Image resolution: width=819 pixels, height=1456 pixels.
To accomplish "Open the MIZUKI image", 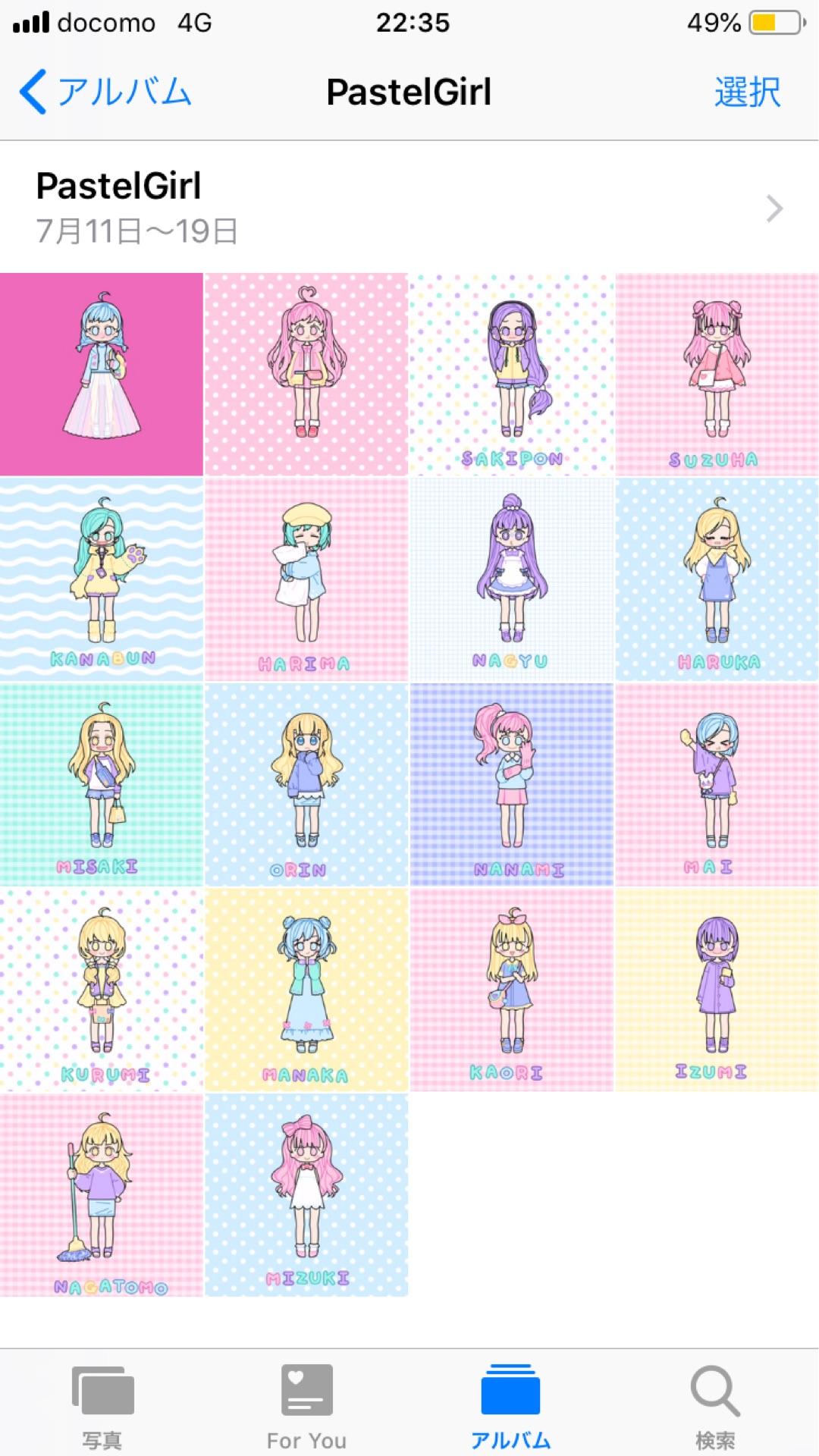I will (x=306, y=1195).
